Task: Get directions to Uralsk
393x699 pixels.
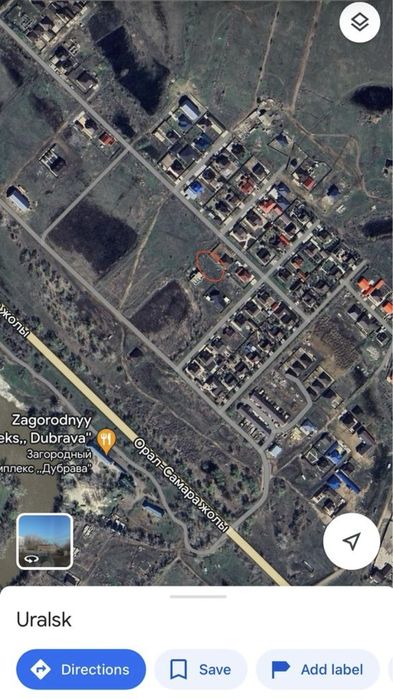Action: (x=81, y=670)
